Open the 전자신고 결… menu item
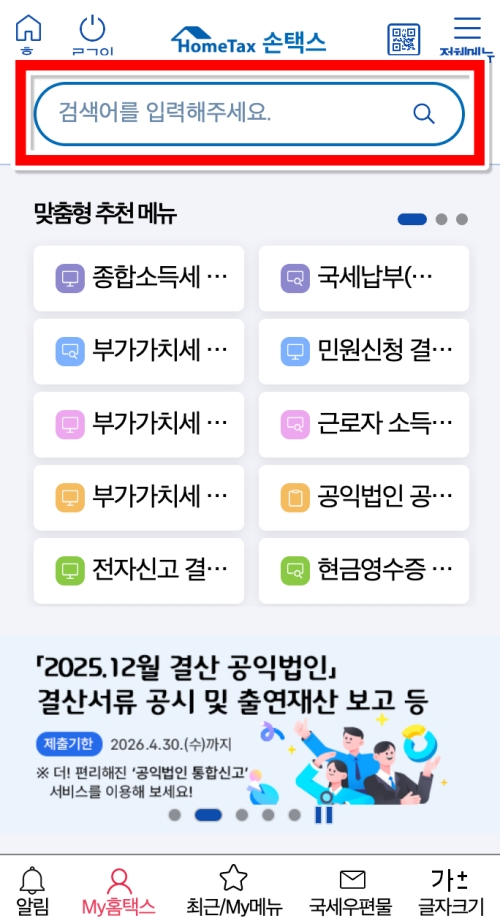 [x=139, y=570]
